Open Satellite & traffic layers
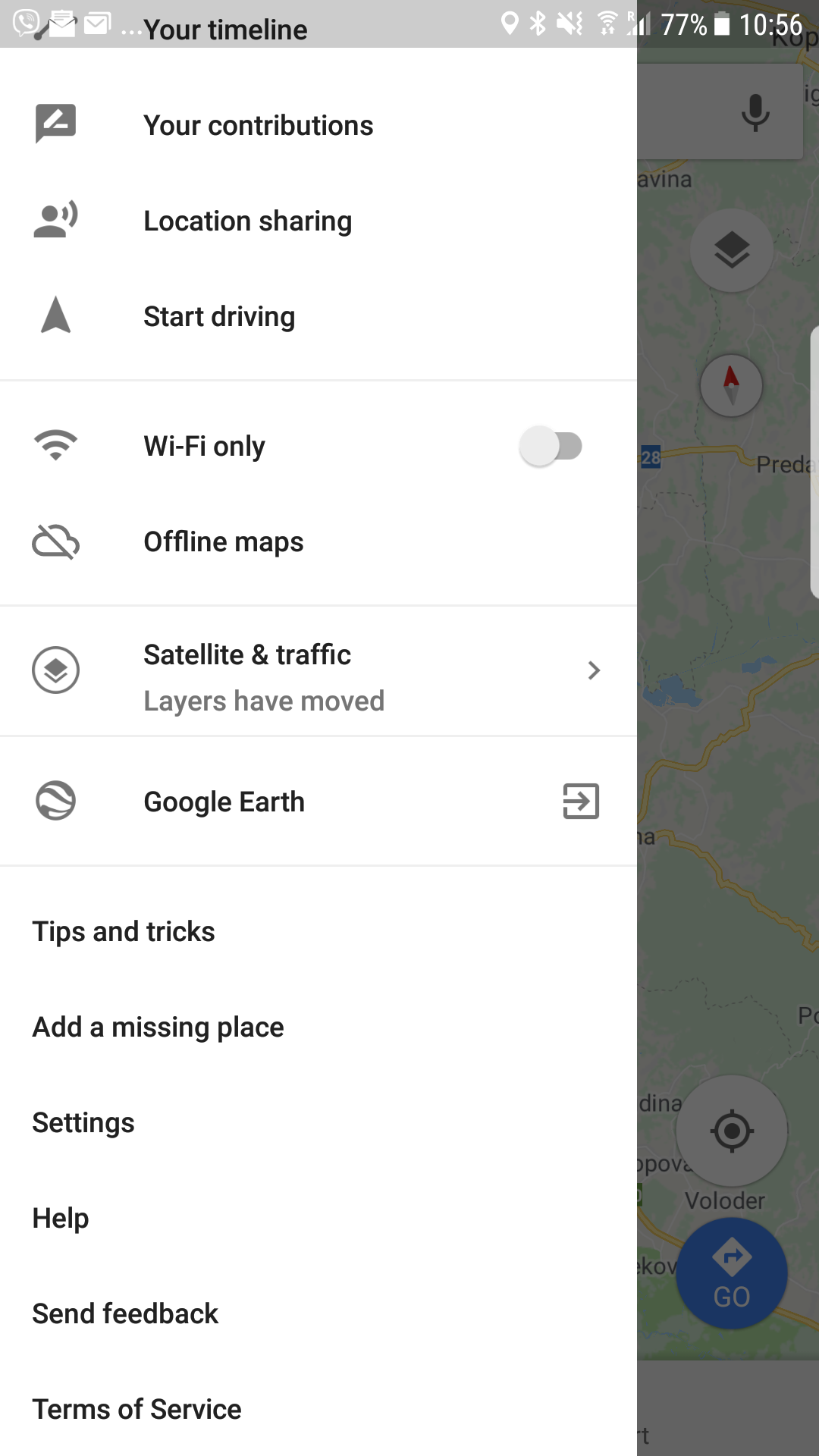 click(x=318, y=671)
